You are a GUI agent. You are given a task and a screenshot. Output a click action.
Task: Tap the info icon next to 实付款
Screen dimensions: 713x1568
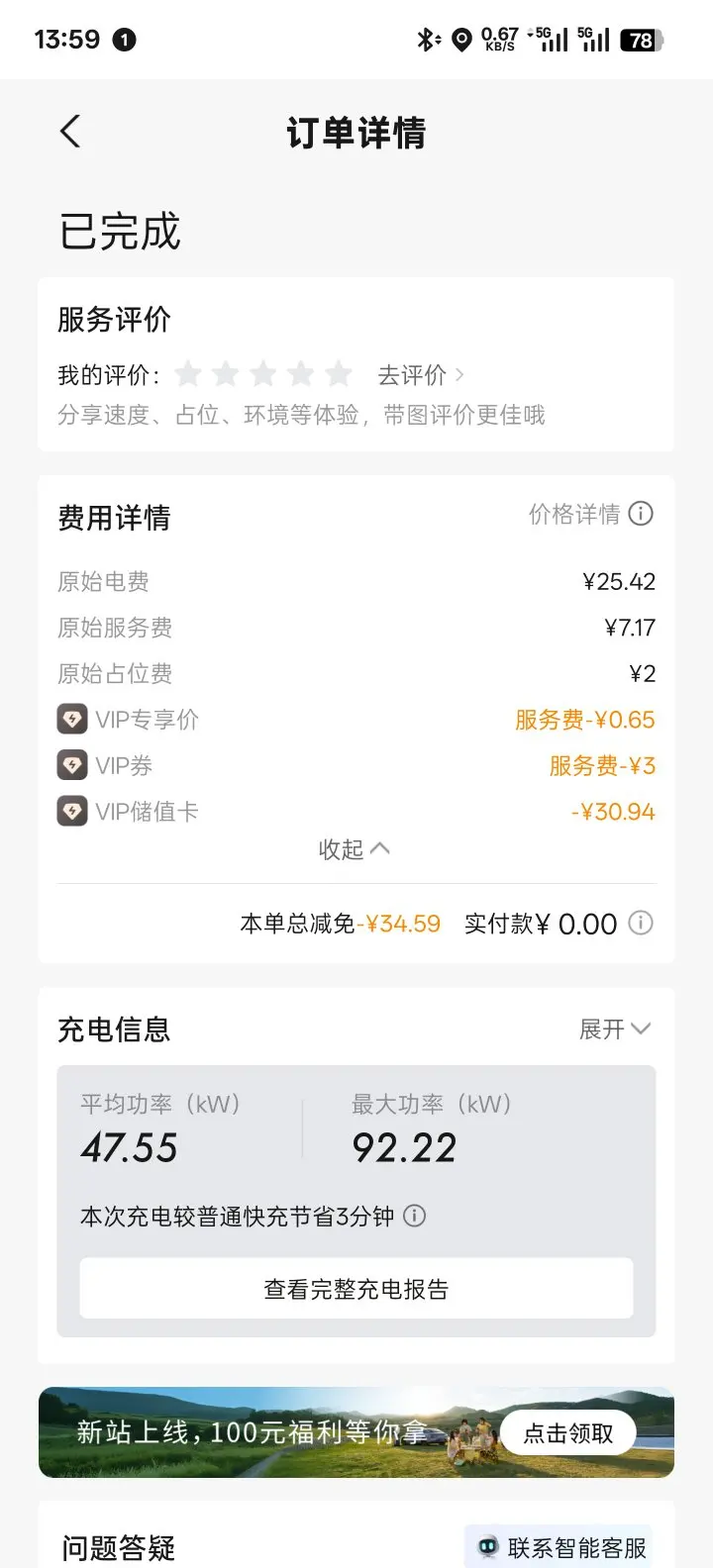tap(642, 923)
